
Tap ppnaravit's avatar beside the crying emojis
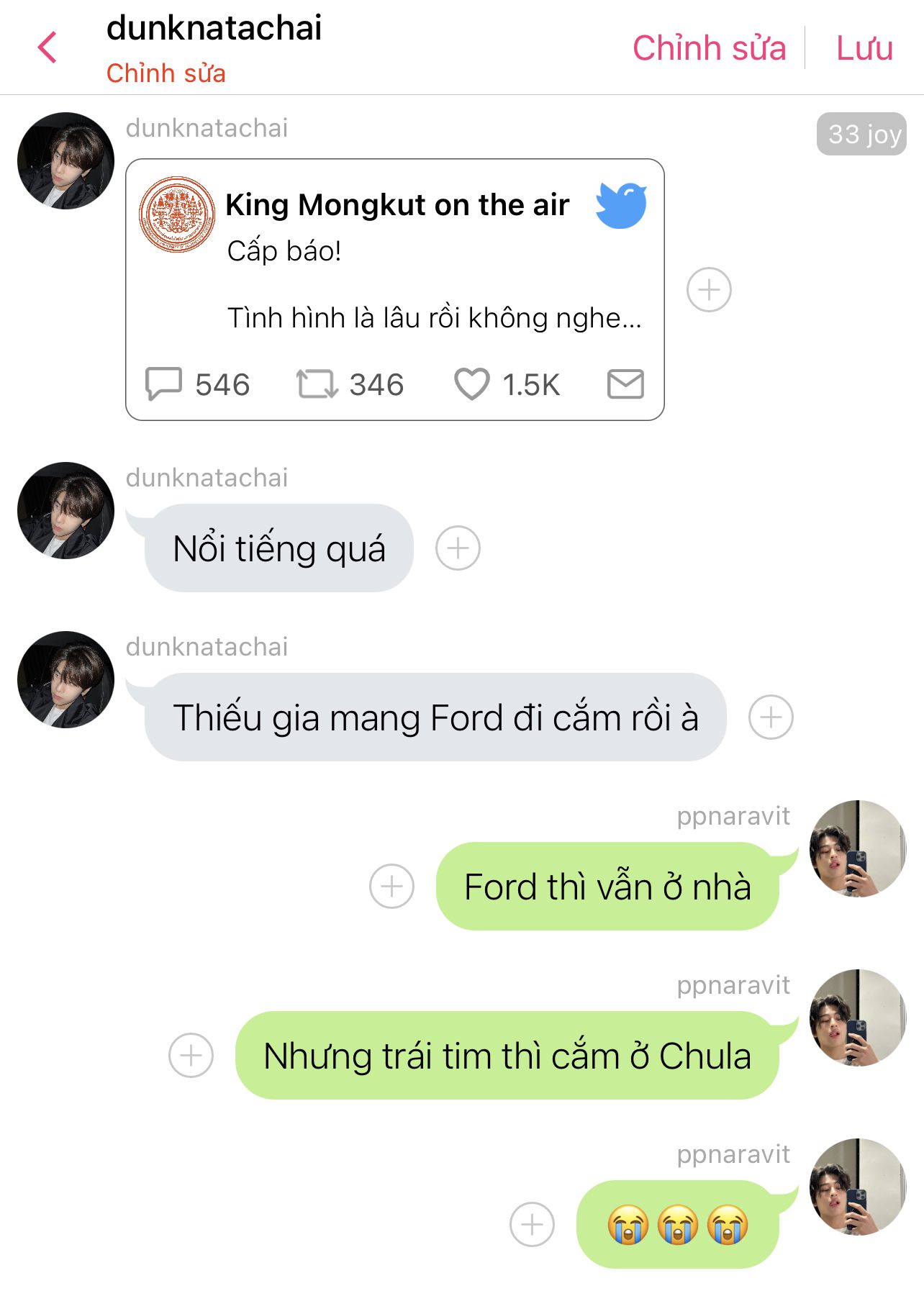[857, 1187]
